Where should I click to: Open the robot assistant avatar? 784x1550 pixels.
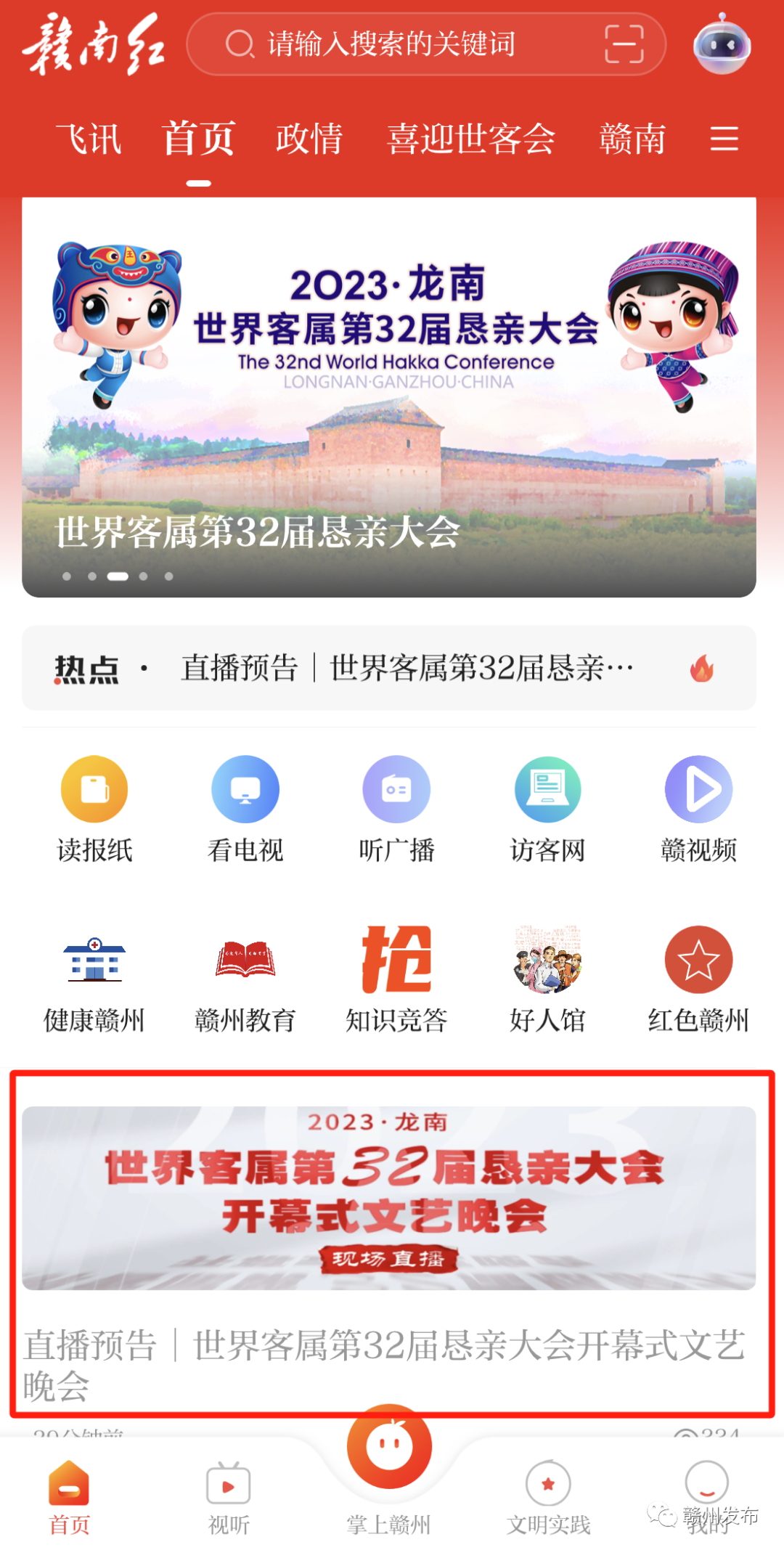click(x=721, y=45)
